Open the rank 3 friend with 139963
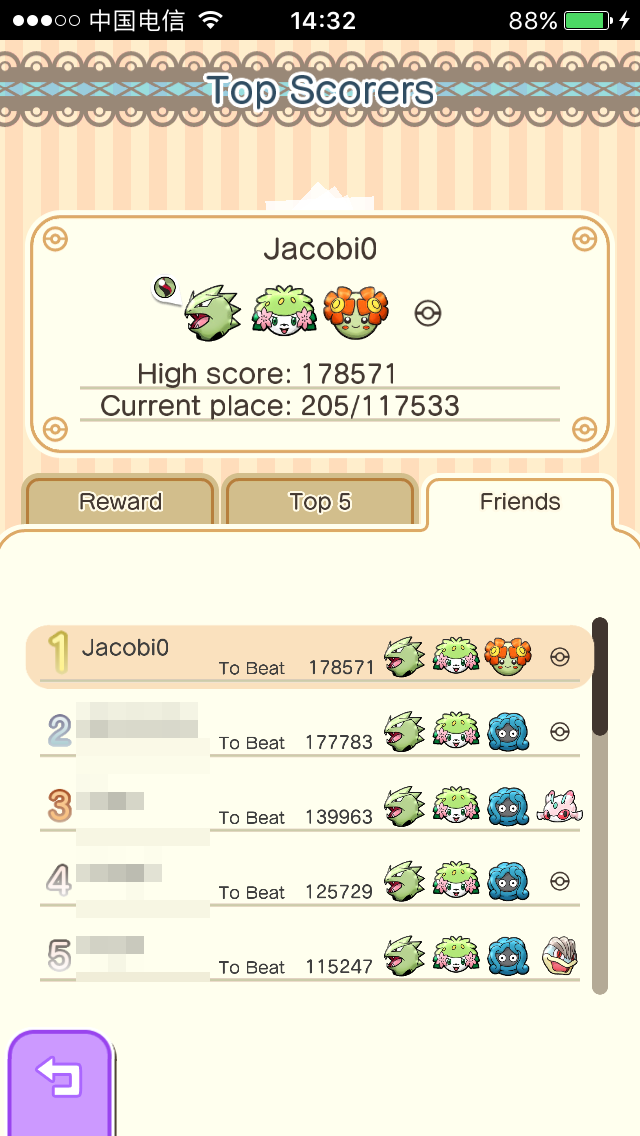This screenshot has height=1136, width=640. tap(310, 807)
